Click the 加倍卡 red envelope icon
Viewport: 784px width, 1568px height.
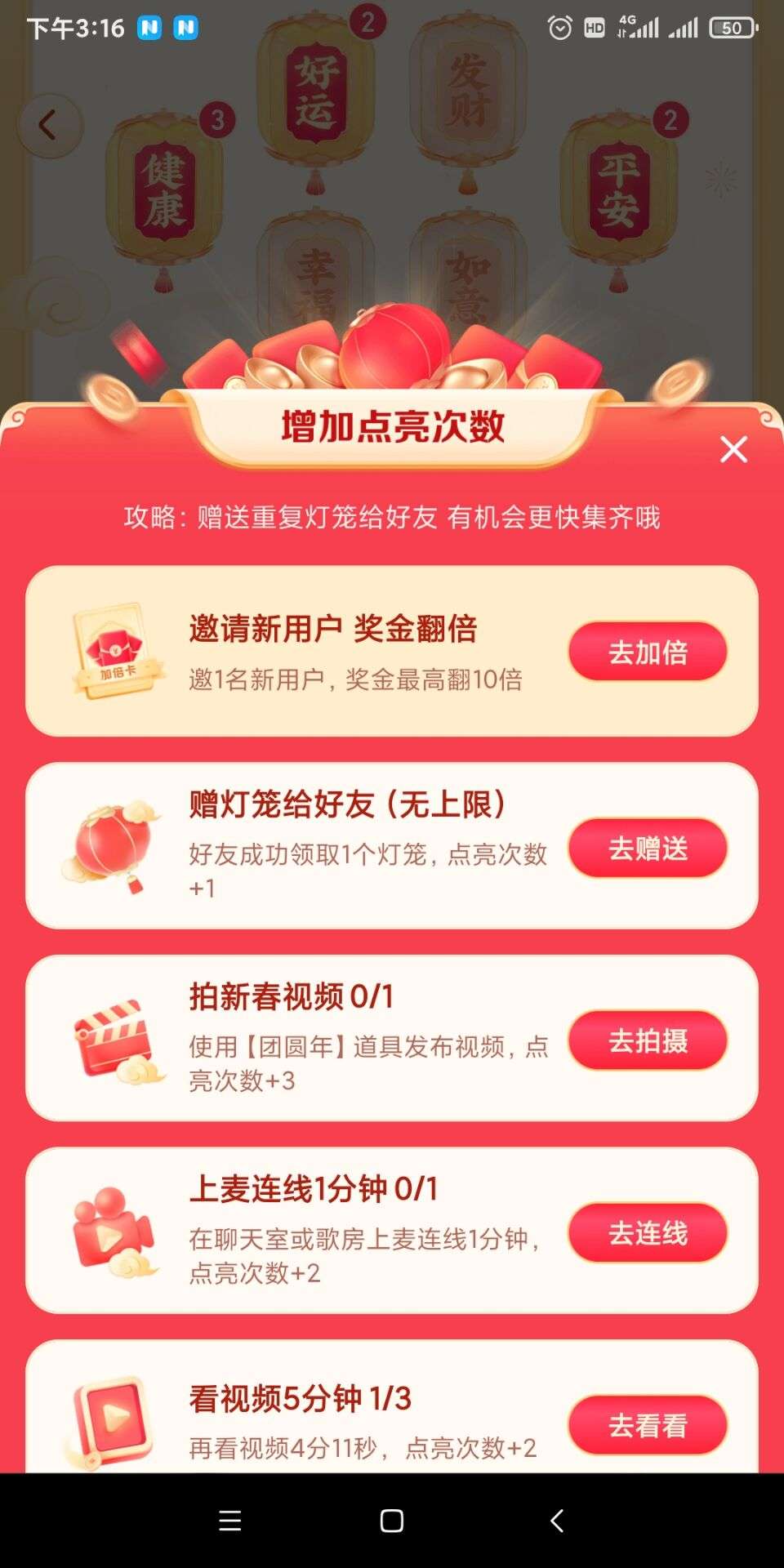[x=114, y=649]
